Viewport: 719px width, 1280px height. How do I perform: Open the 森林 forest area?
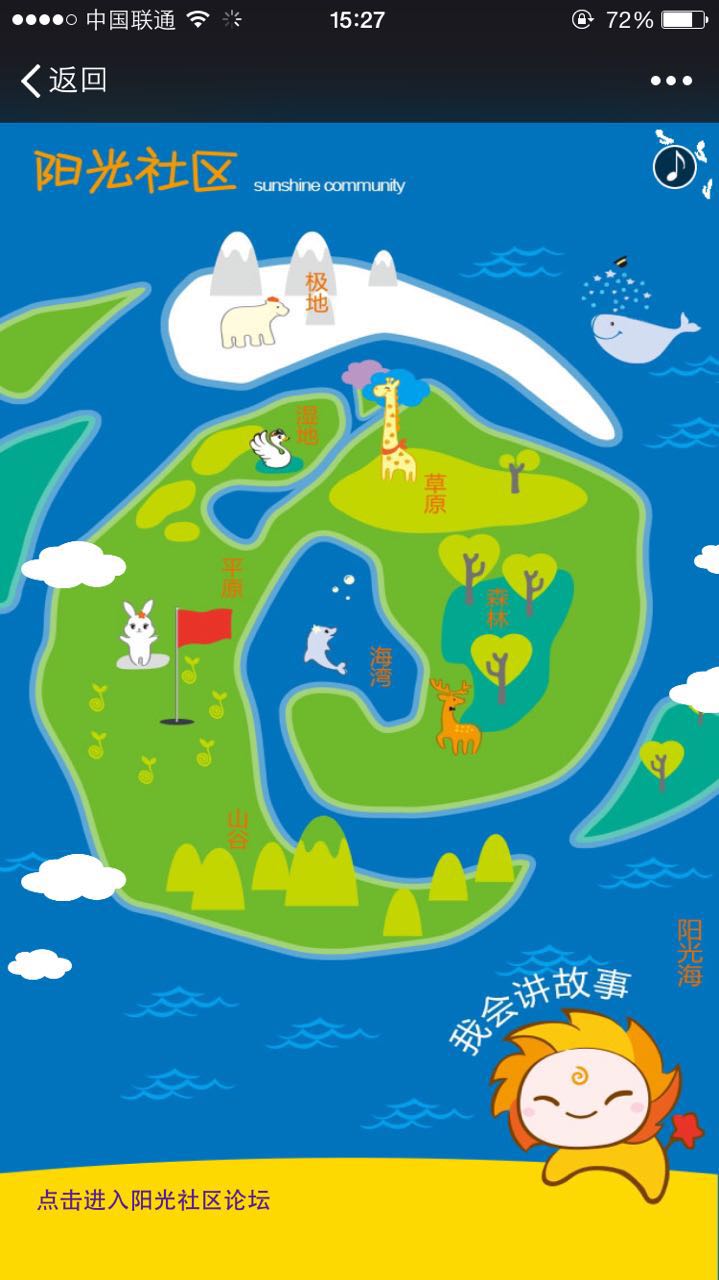click(497, 608)
